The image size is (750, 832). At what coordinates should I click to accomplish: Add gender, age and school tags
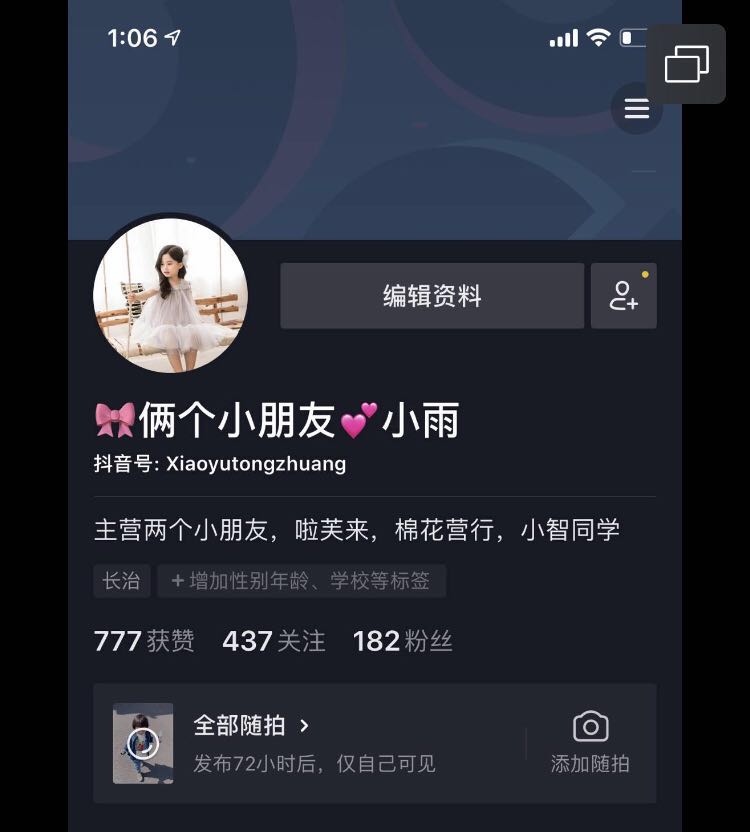pos(301,581)
